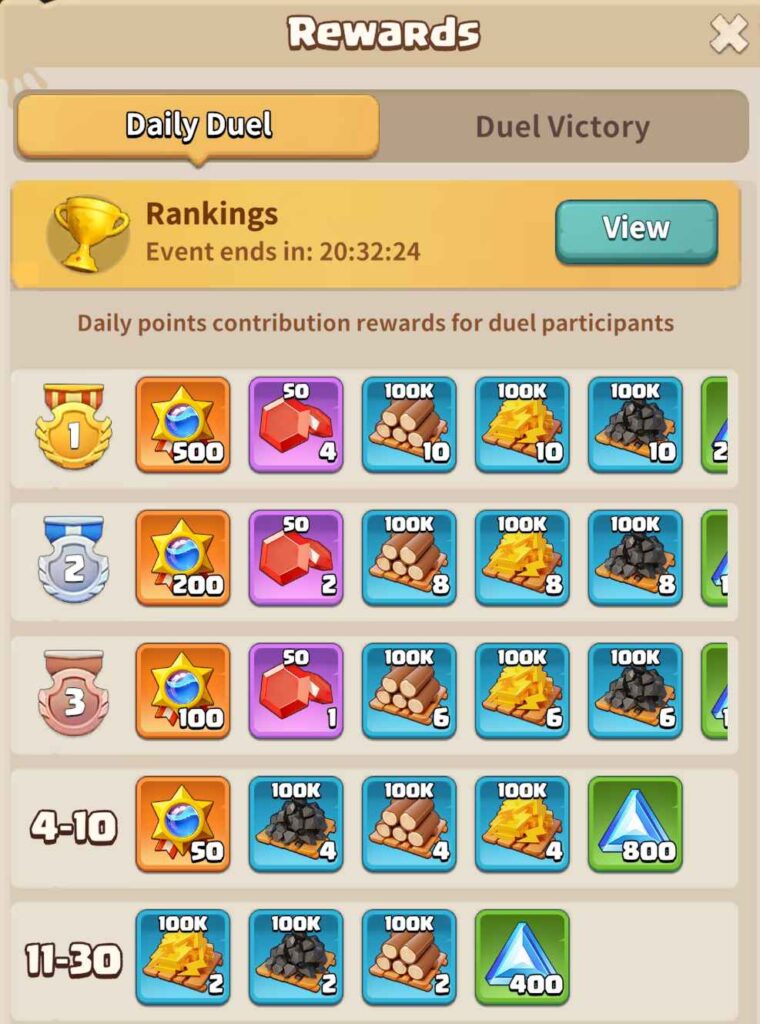Close the Rewards dialog
The image size is (760, 1024).
click(x=728, y=36)
